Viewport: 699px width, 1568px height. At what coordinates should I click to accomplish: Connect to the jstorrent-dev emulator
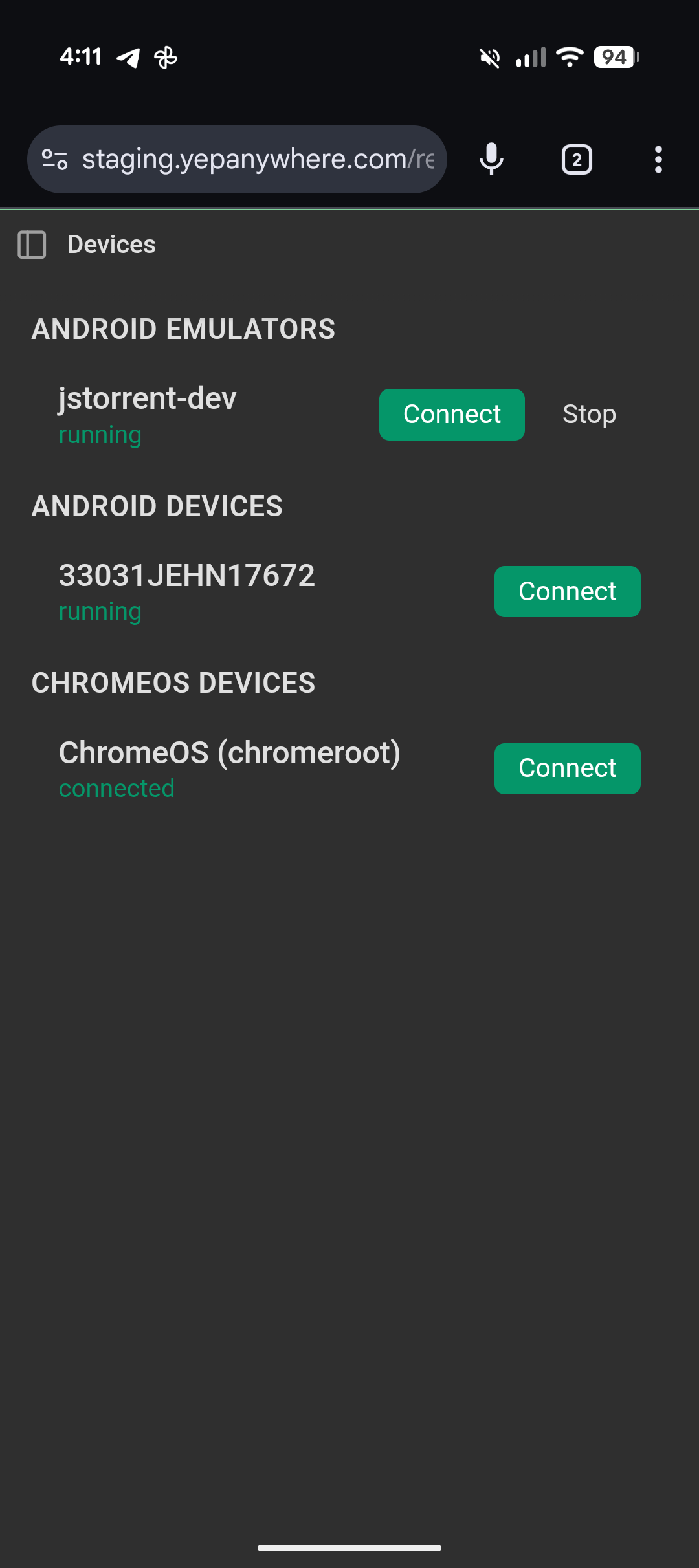452,414
